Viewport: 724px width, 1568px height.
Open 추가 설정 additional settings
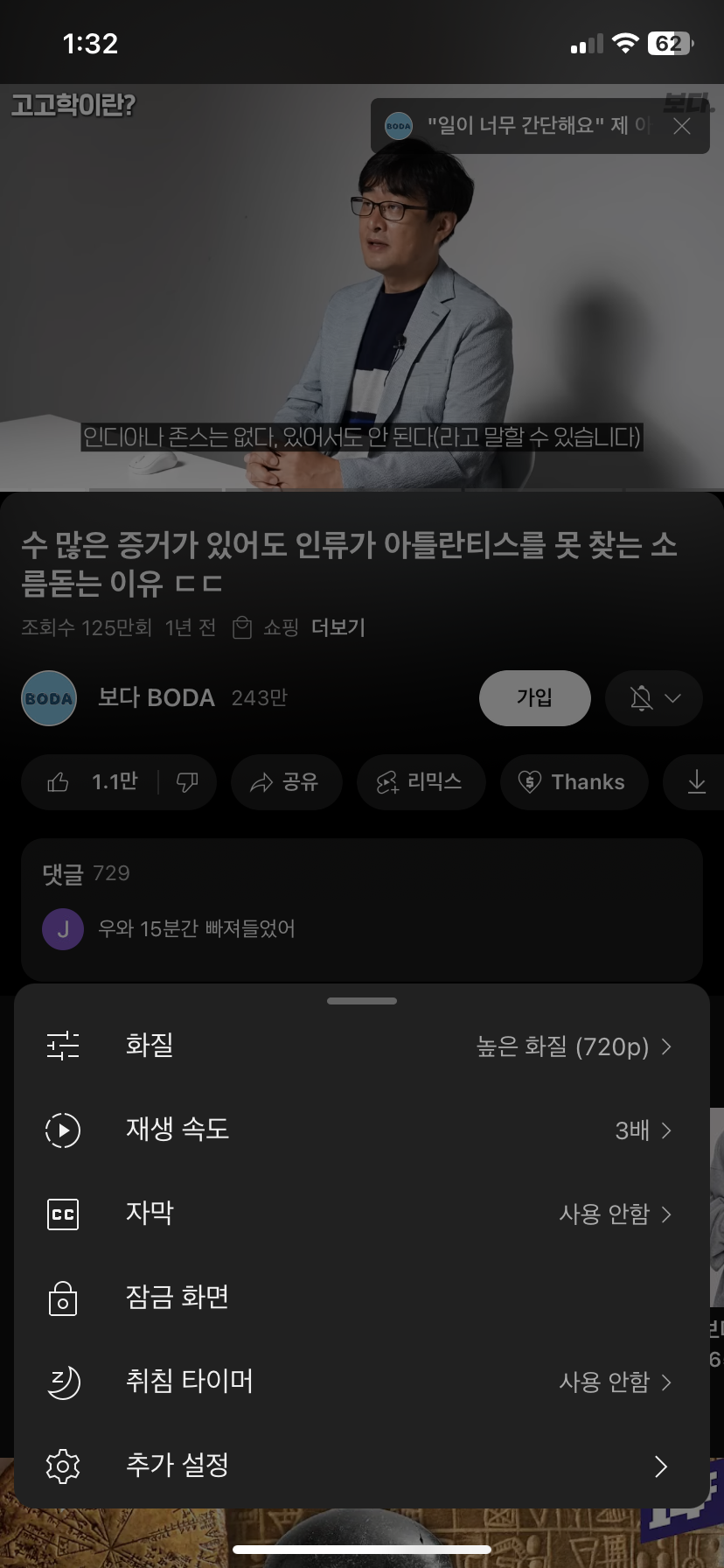361,1466
